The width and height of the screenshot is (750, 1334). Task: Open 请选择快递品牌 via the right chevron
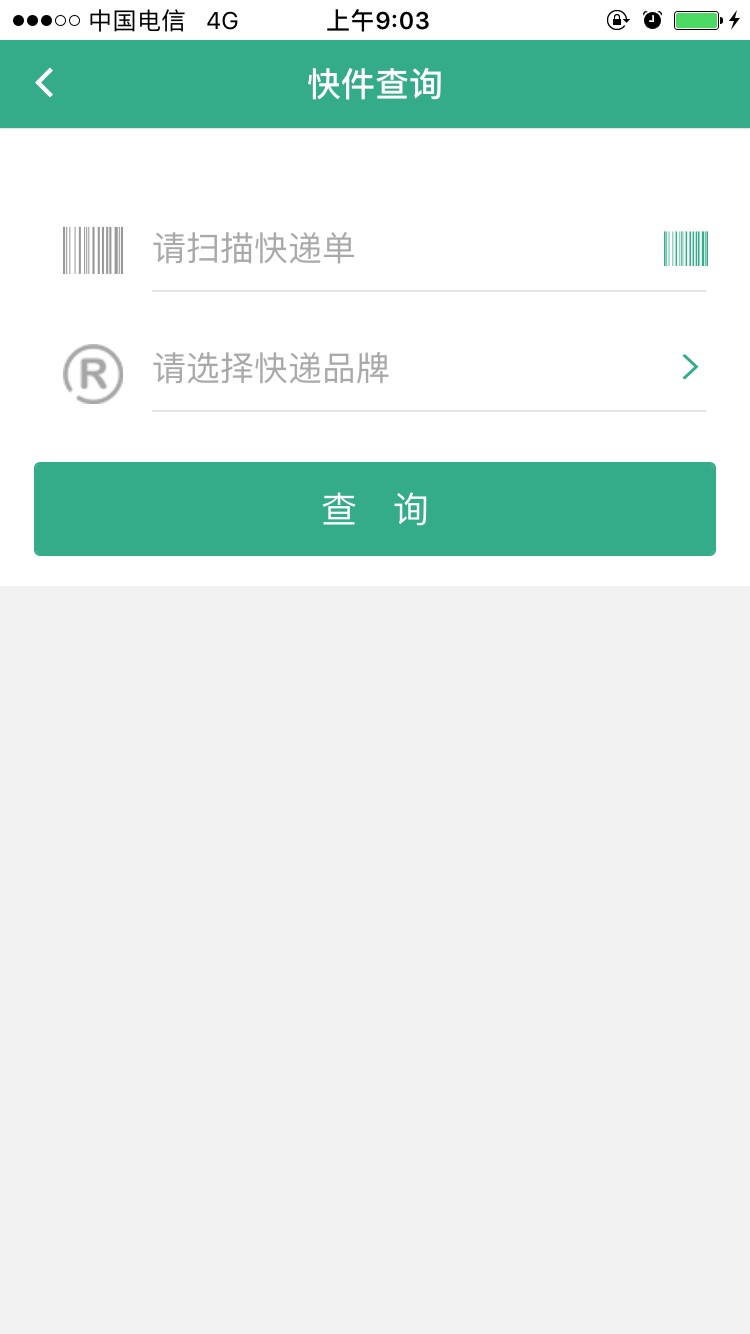tap(690, 367)
